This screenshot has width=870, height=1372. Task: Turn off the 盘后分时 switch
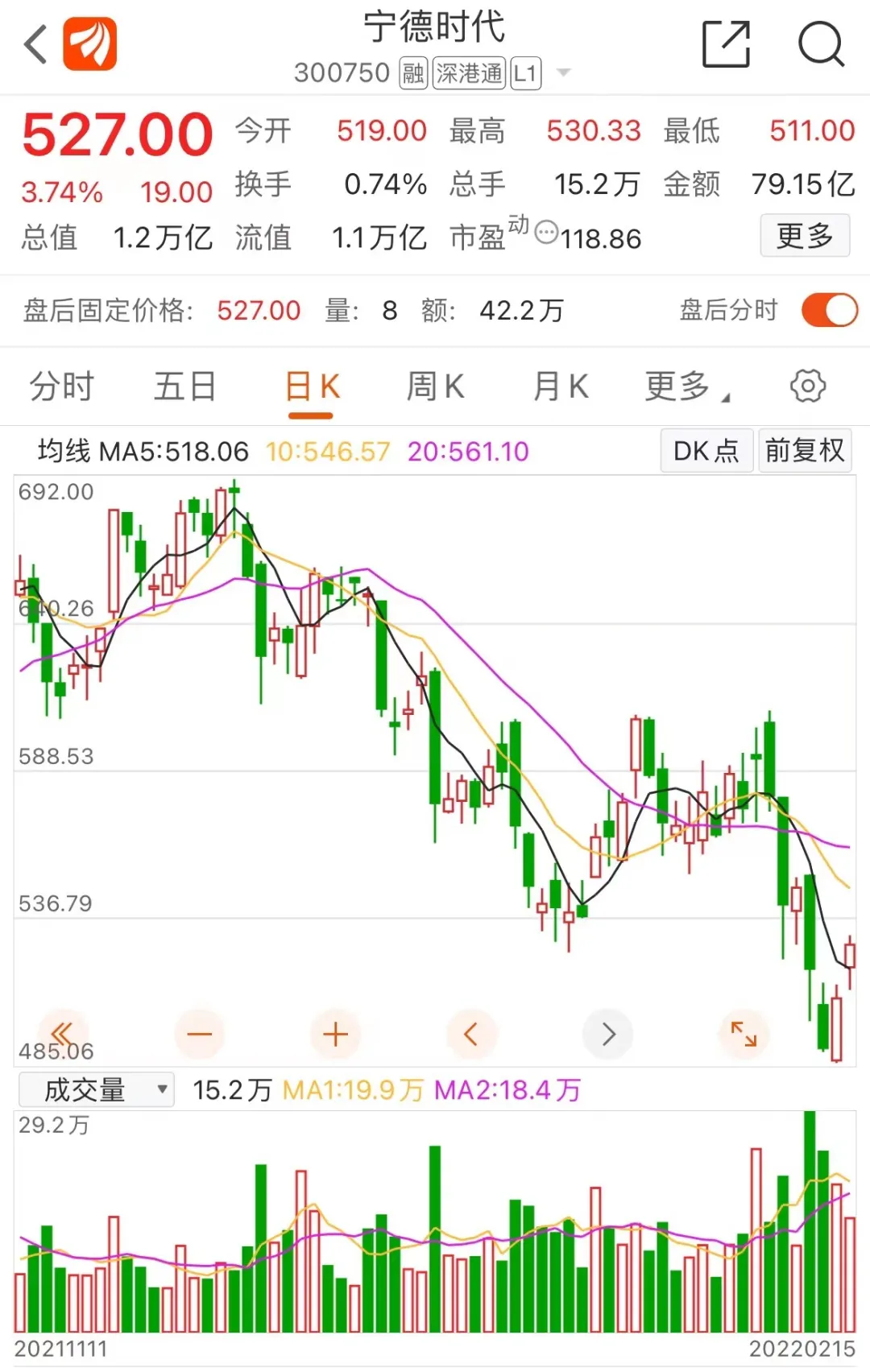pyautogui.click(x=830, y=310)
